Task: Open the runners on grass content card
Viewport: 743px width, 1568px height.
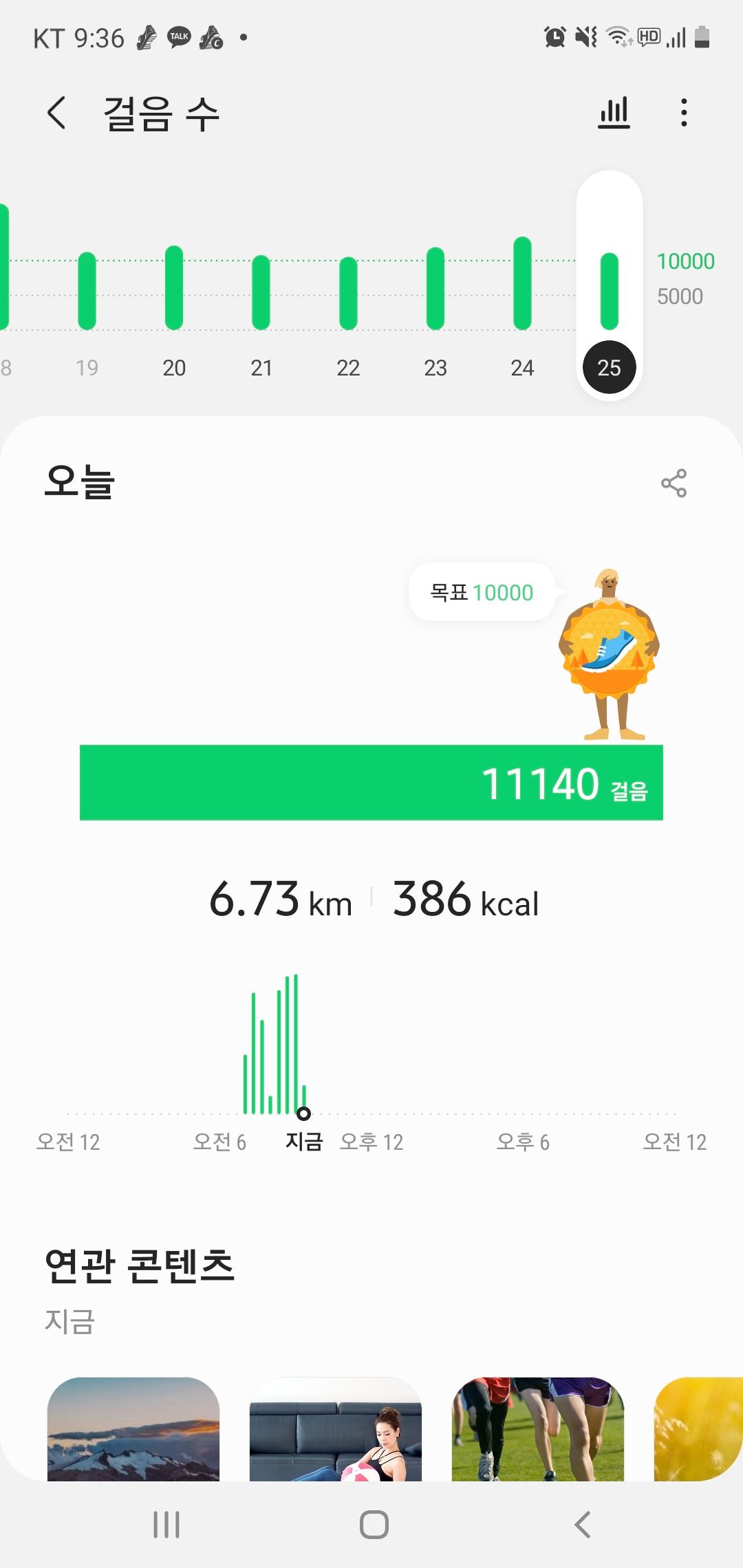Action: coord(538,1429)
